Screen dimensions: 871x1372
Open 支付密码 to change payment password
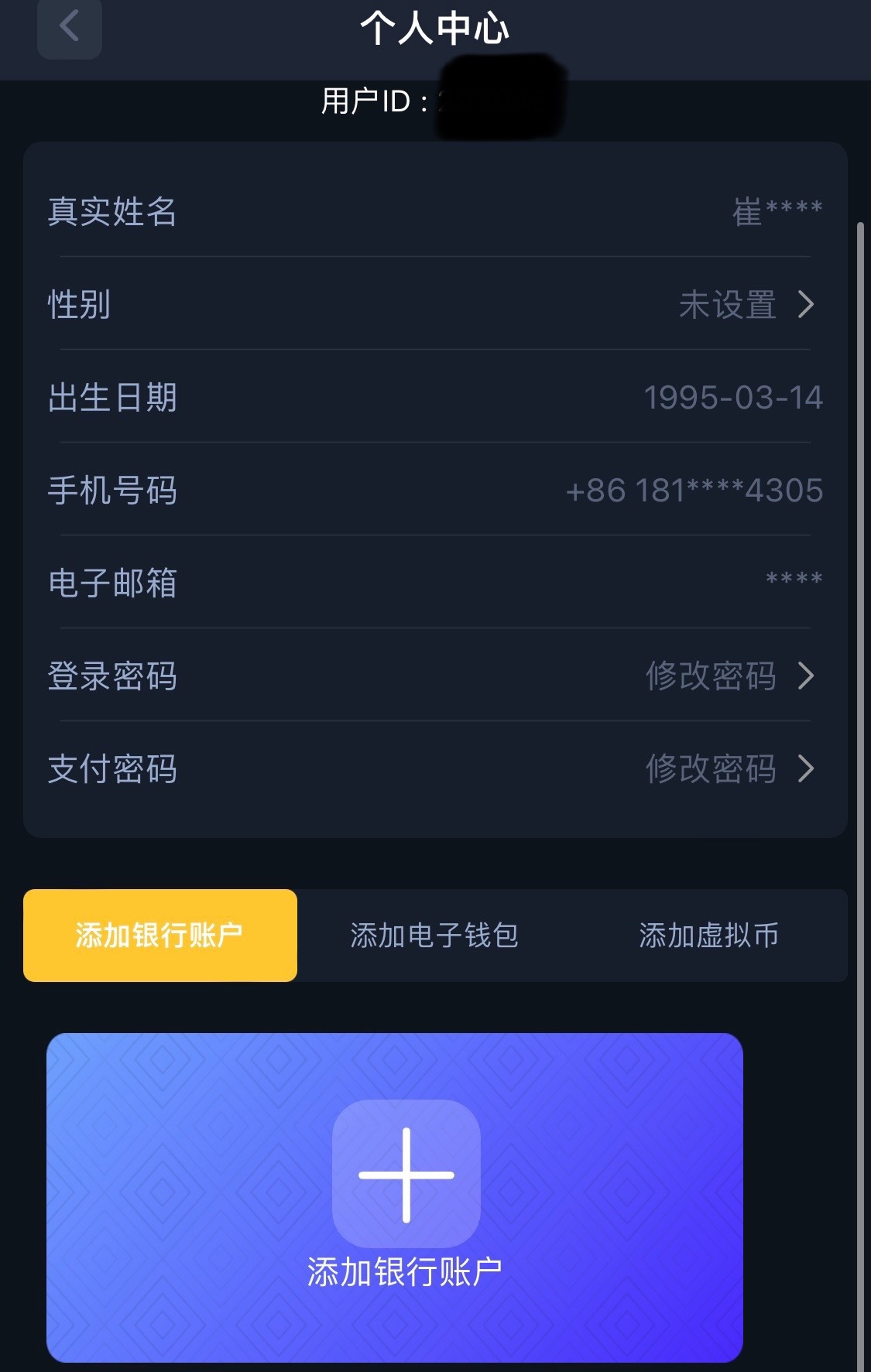coord(434,768)
